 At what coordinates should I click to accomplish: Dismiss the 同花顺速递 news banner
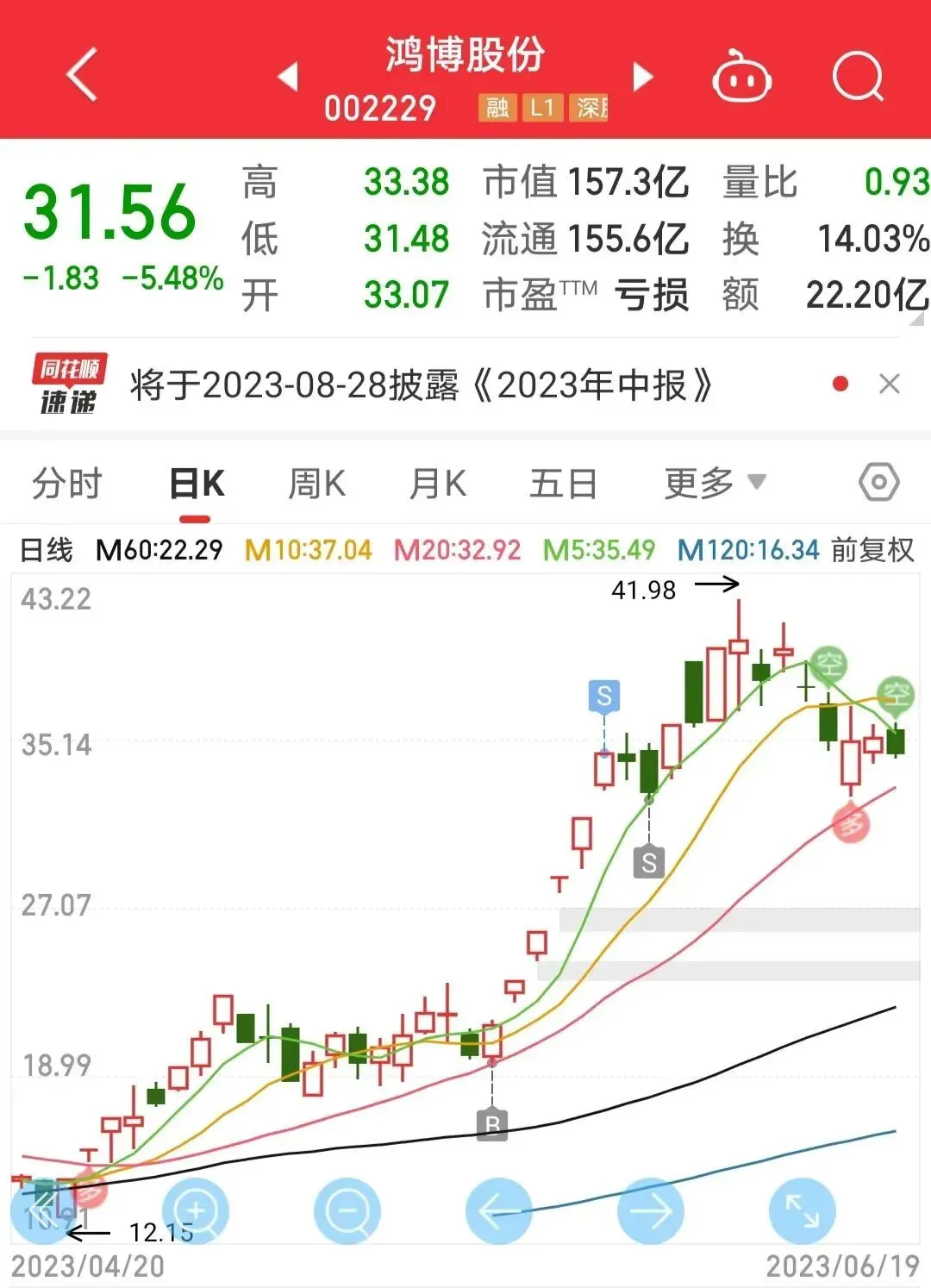890,384
